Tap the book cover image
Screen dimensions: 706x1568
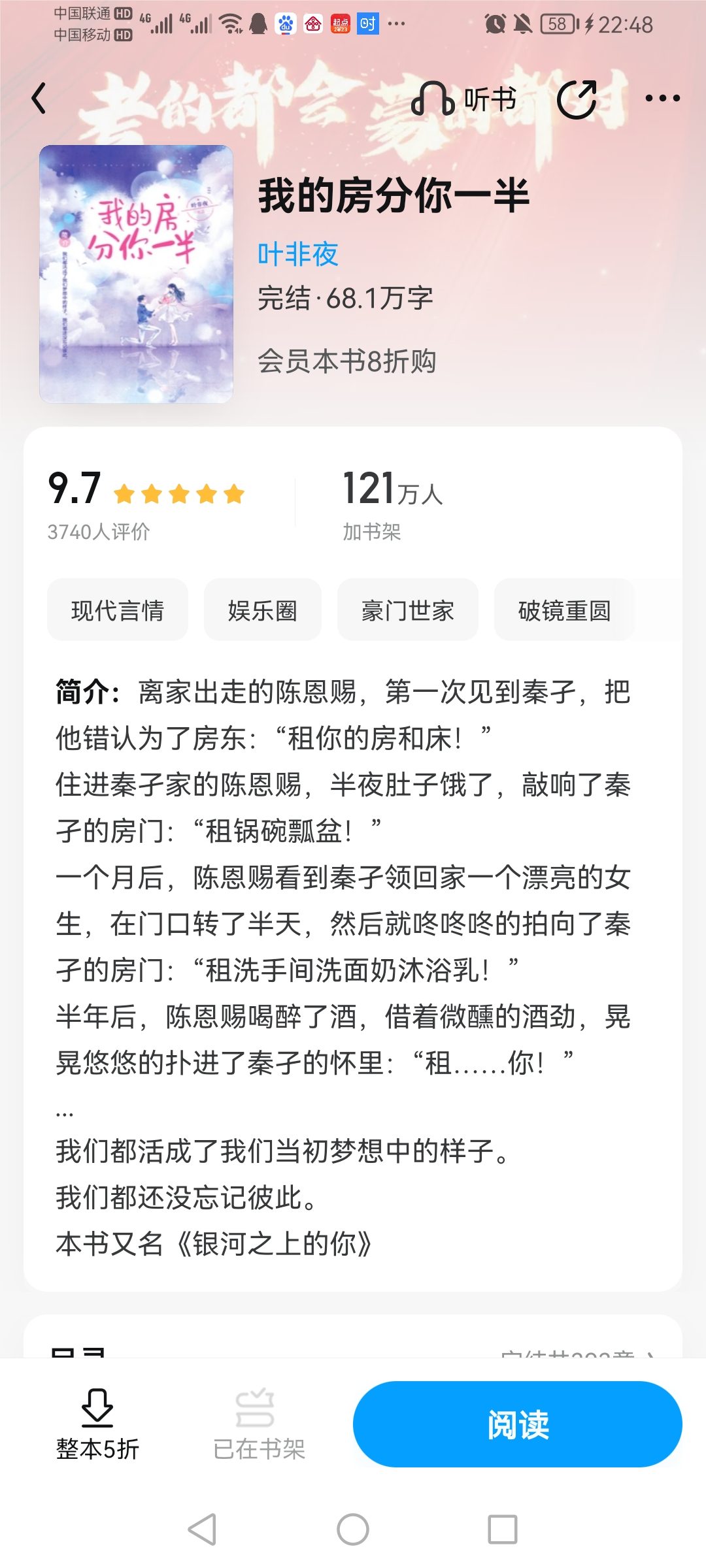pyautogui.click(x=136, y=274)
